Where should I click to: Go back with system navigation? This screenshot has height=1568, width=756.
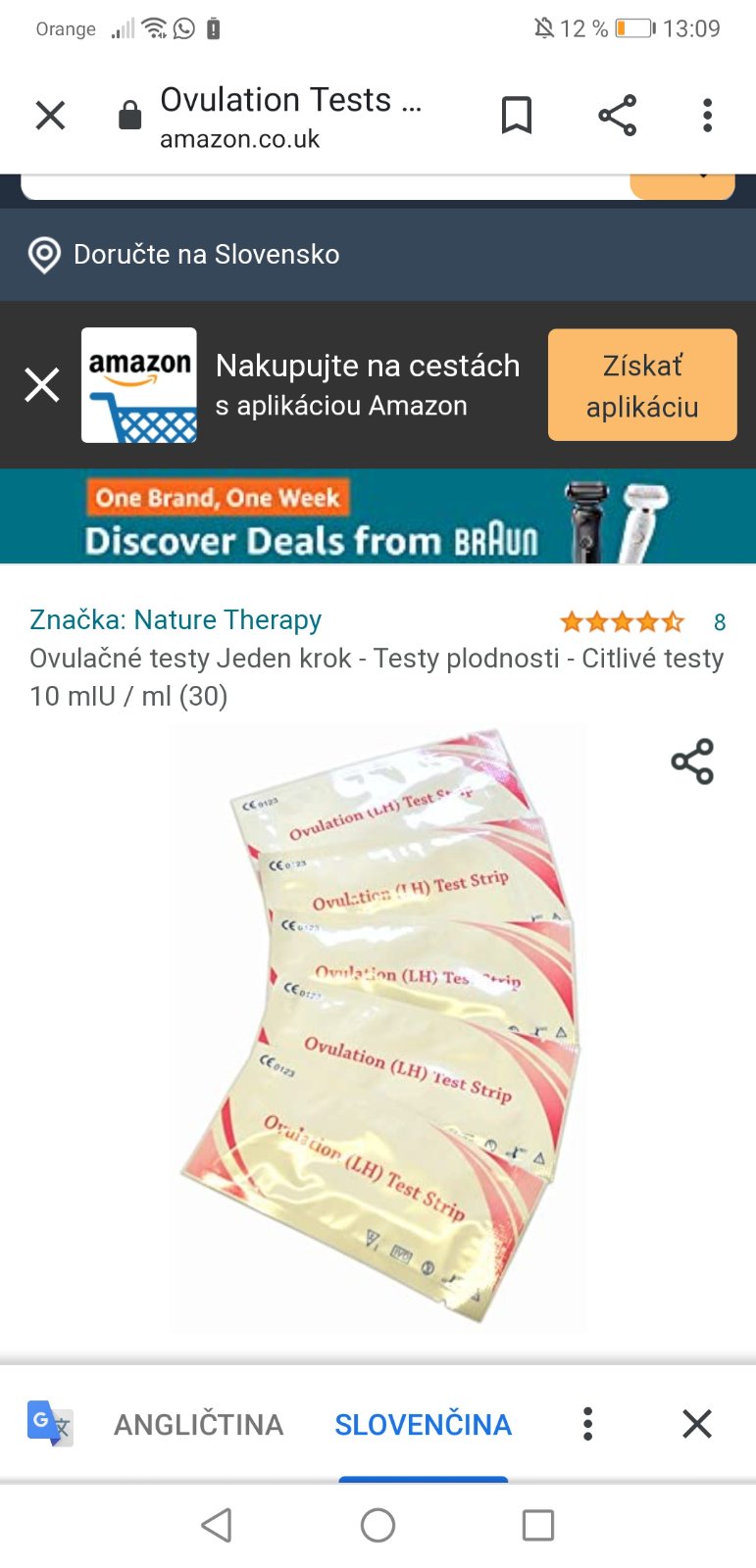pos(217,1525)
